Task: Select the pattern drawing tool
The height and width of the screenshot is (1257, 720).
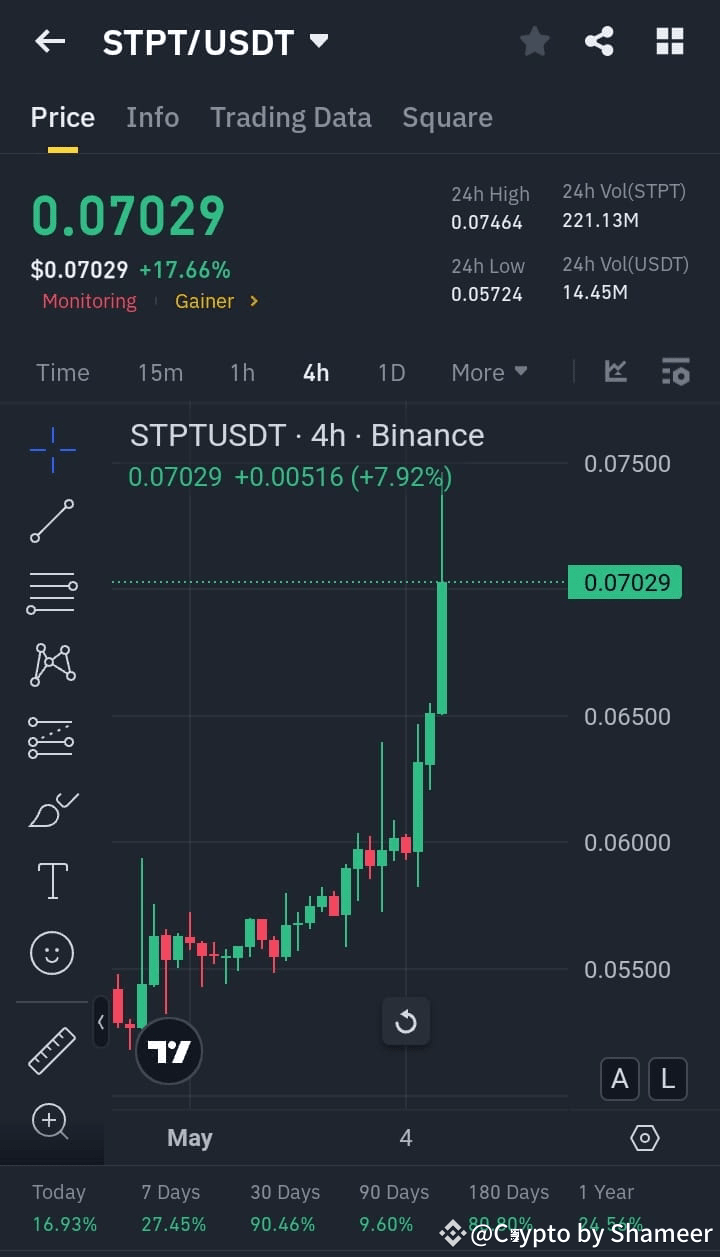Action: [x=51, y=664]
